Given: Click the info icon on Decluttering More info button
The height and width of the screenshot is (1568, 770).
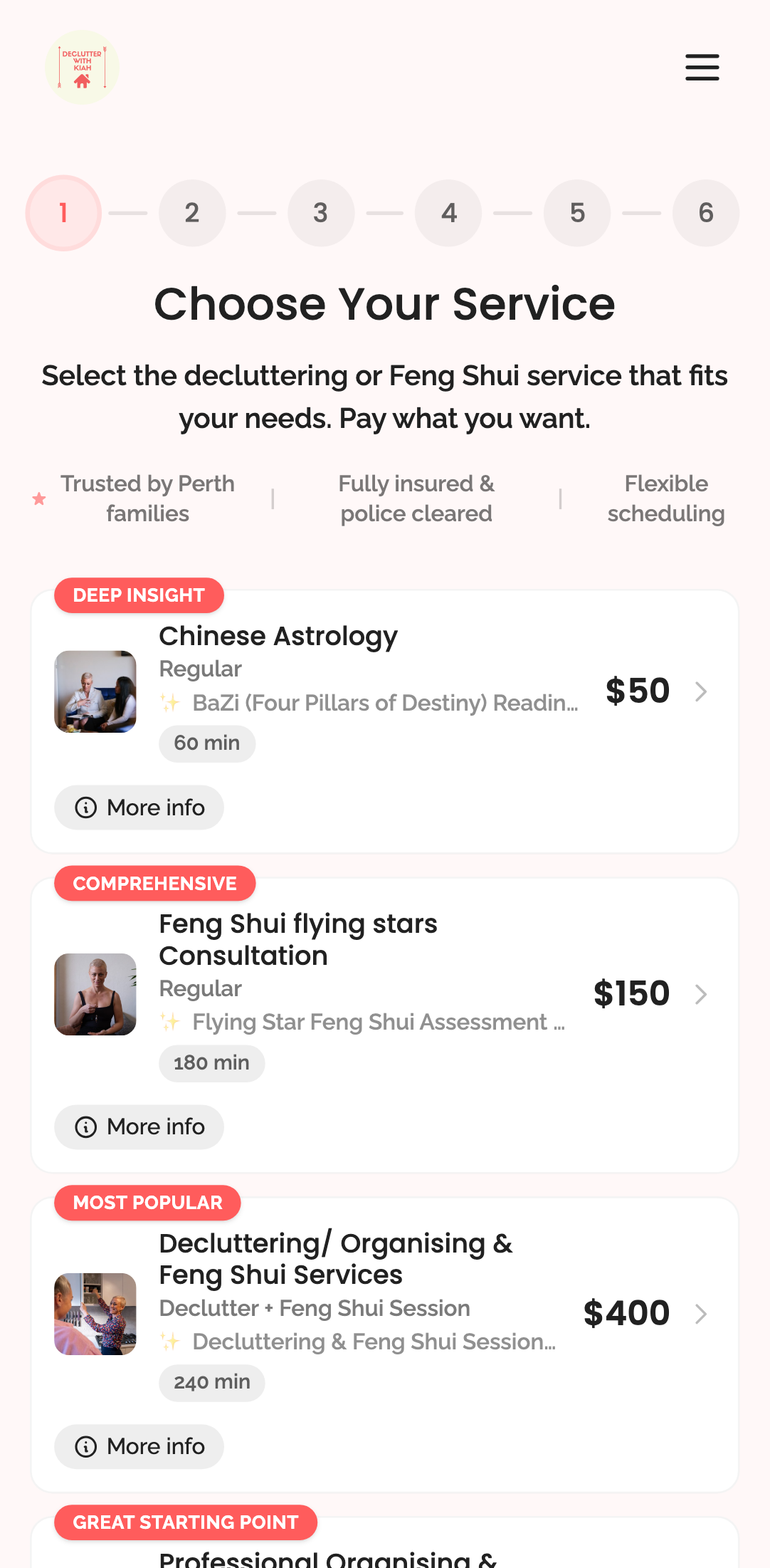Looking at the screenshot, I should [85, 1446].
